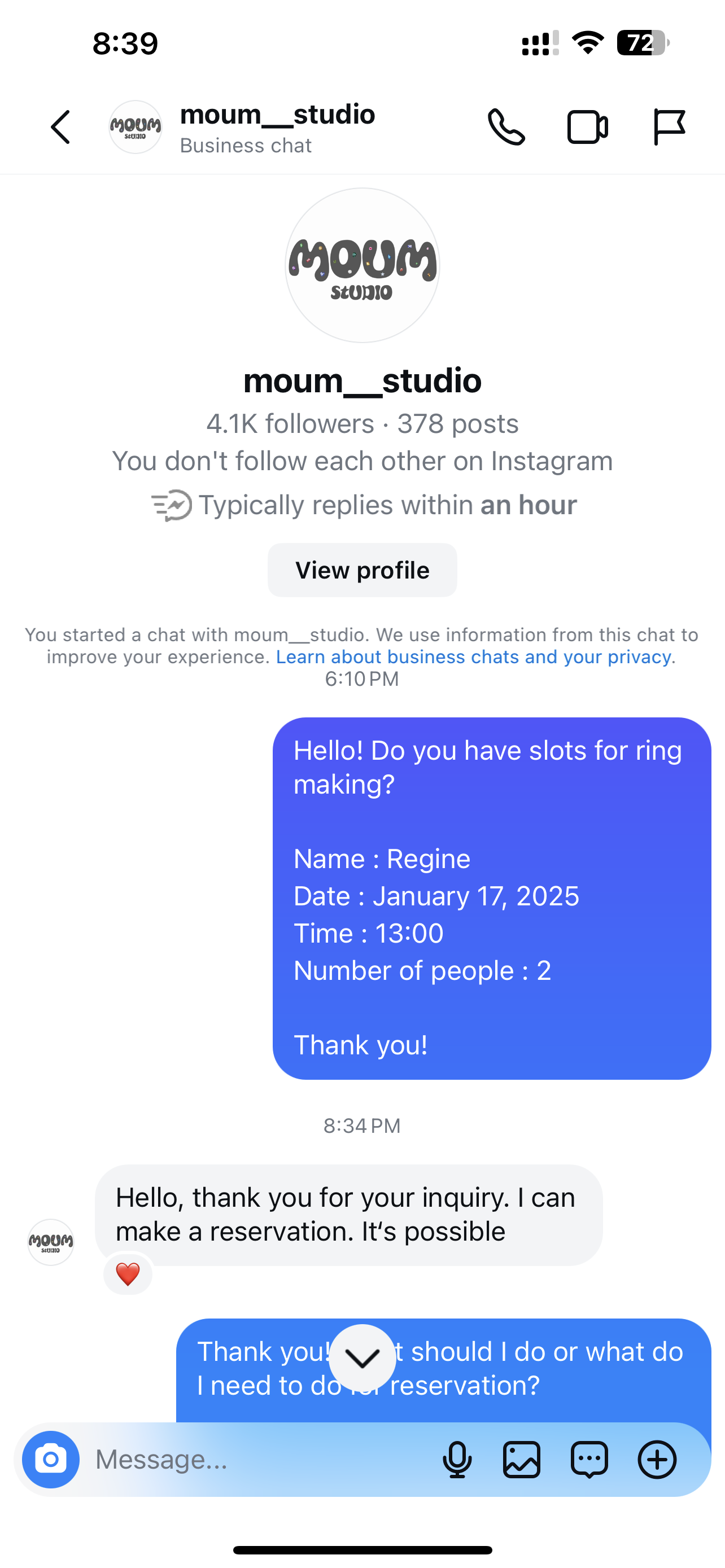Open the business chats privacy link
Image resolution: width=725 pixels, height=1568 pixels.
(x=474, y=657)
